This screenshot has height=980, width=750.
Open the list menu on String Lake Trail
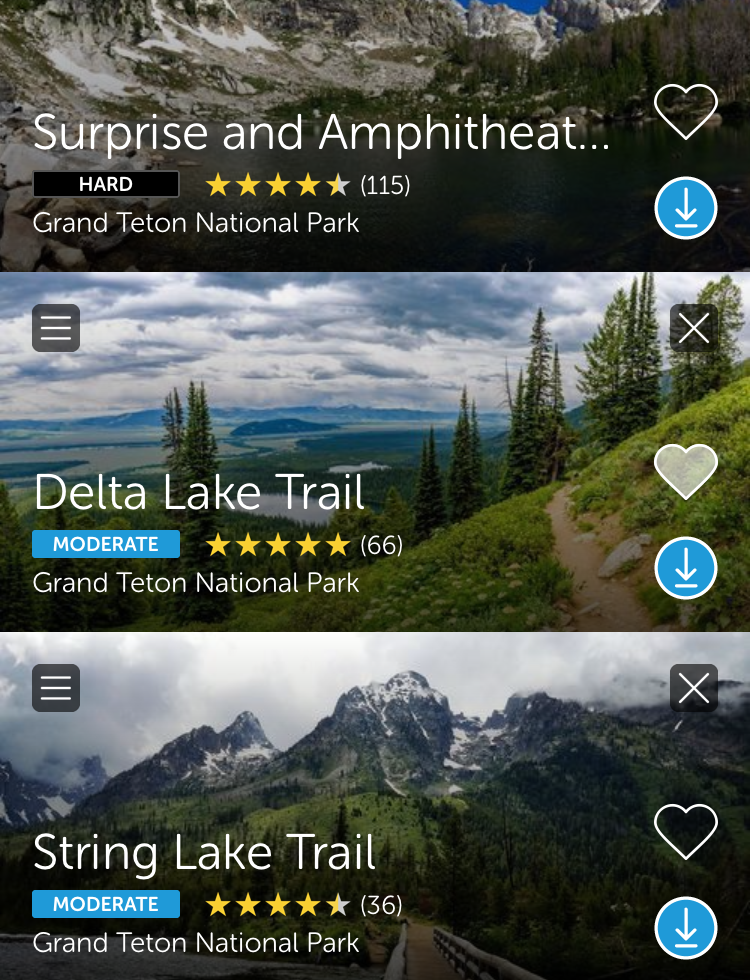click(x=56, y=688)
